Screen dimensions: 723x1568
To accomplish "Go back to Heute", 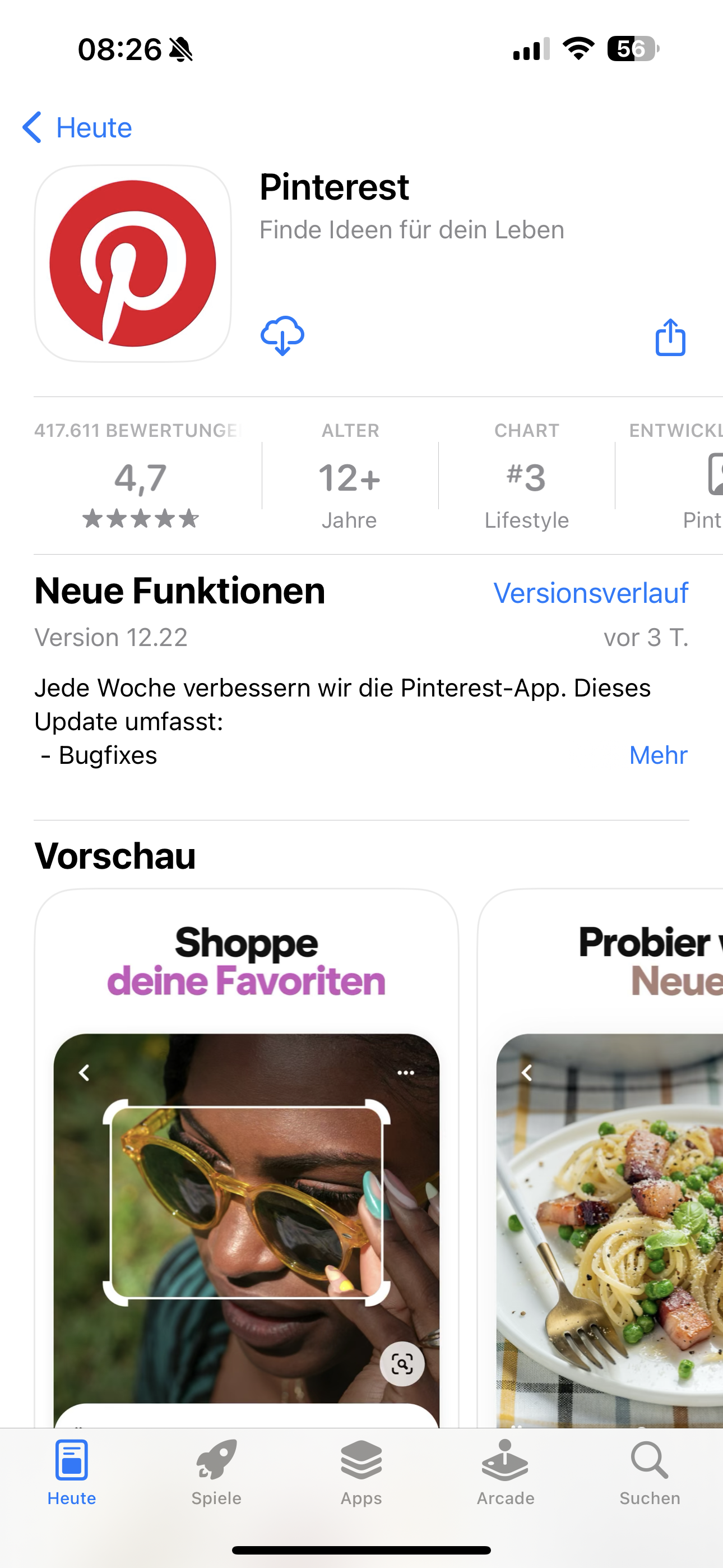I will click(x=77, y=128).
